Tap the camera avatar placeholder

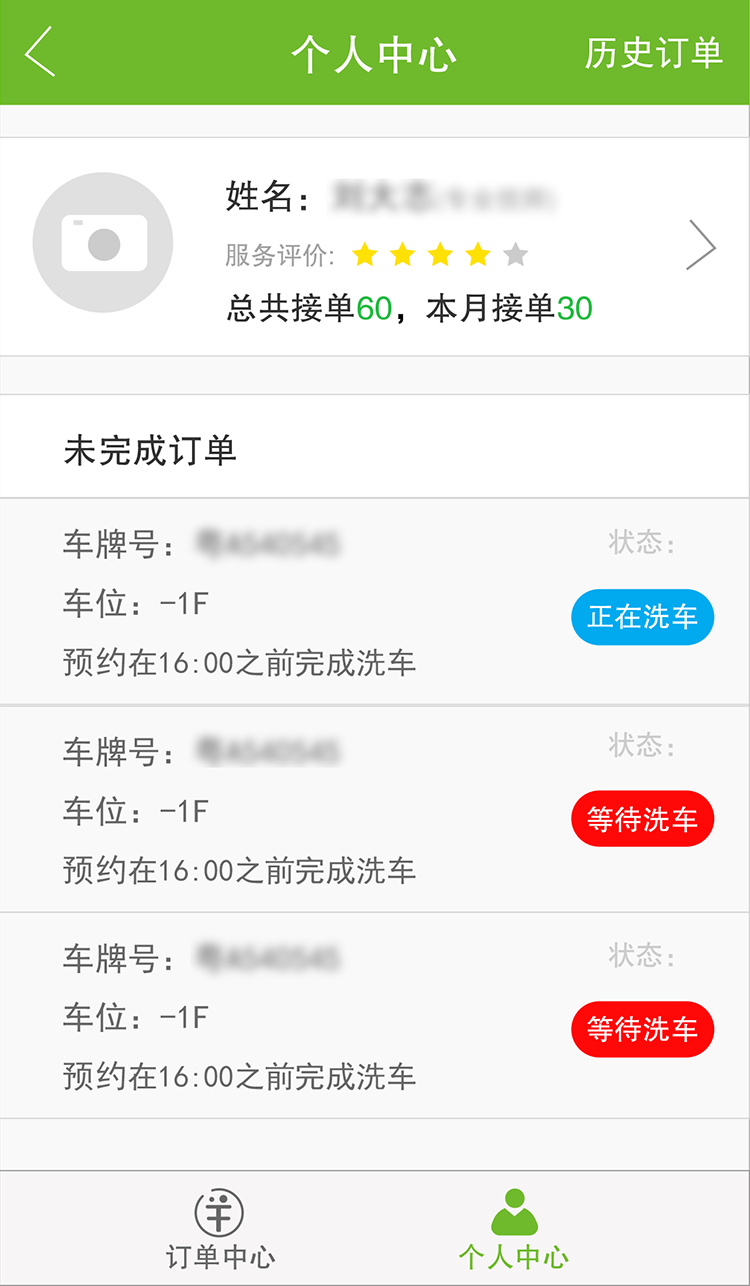click(103, 243)
